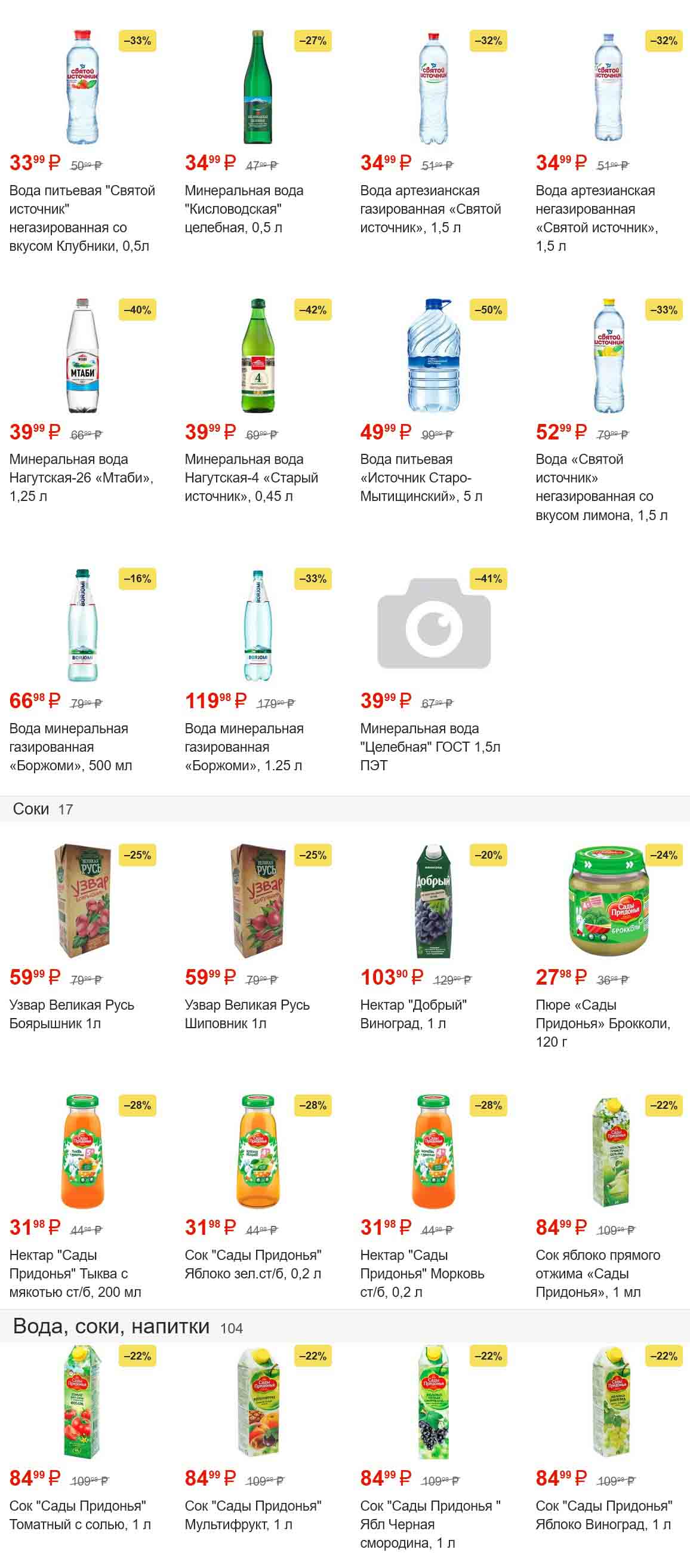Select Нектар "Сады Придонья" Тыква с мякотью
Viewport: 690px width, 1568px height.
coord(75,1273)
